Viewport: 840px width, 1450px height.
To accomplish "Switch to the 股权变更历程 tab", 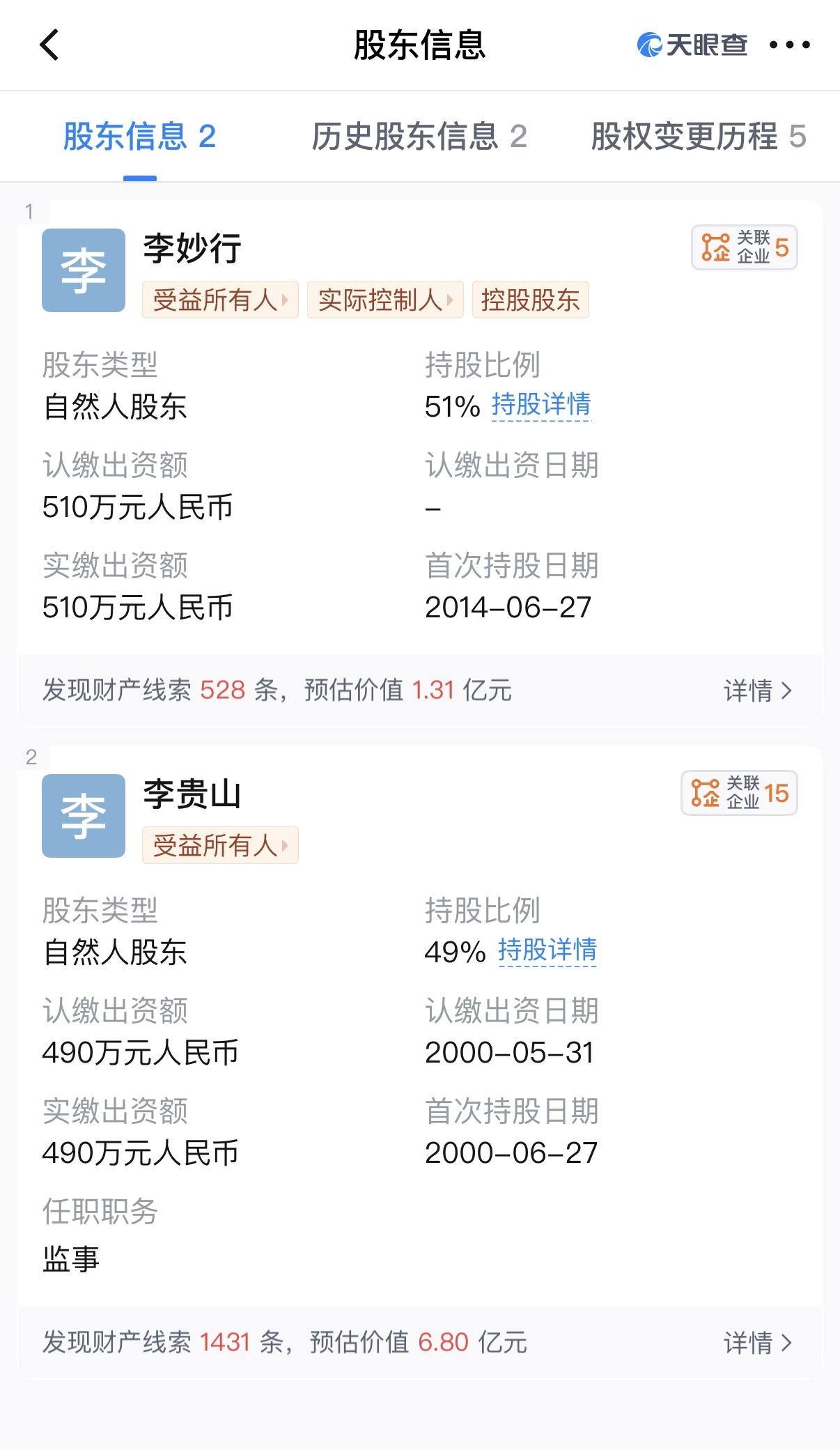I will 699,137.
